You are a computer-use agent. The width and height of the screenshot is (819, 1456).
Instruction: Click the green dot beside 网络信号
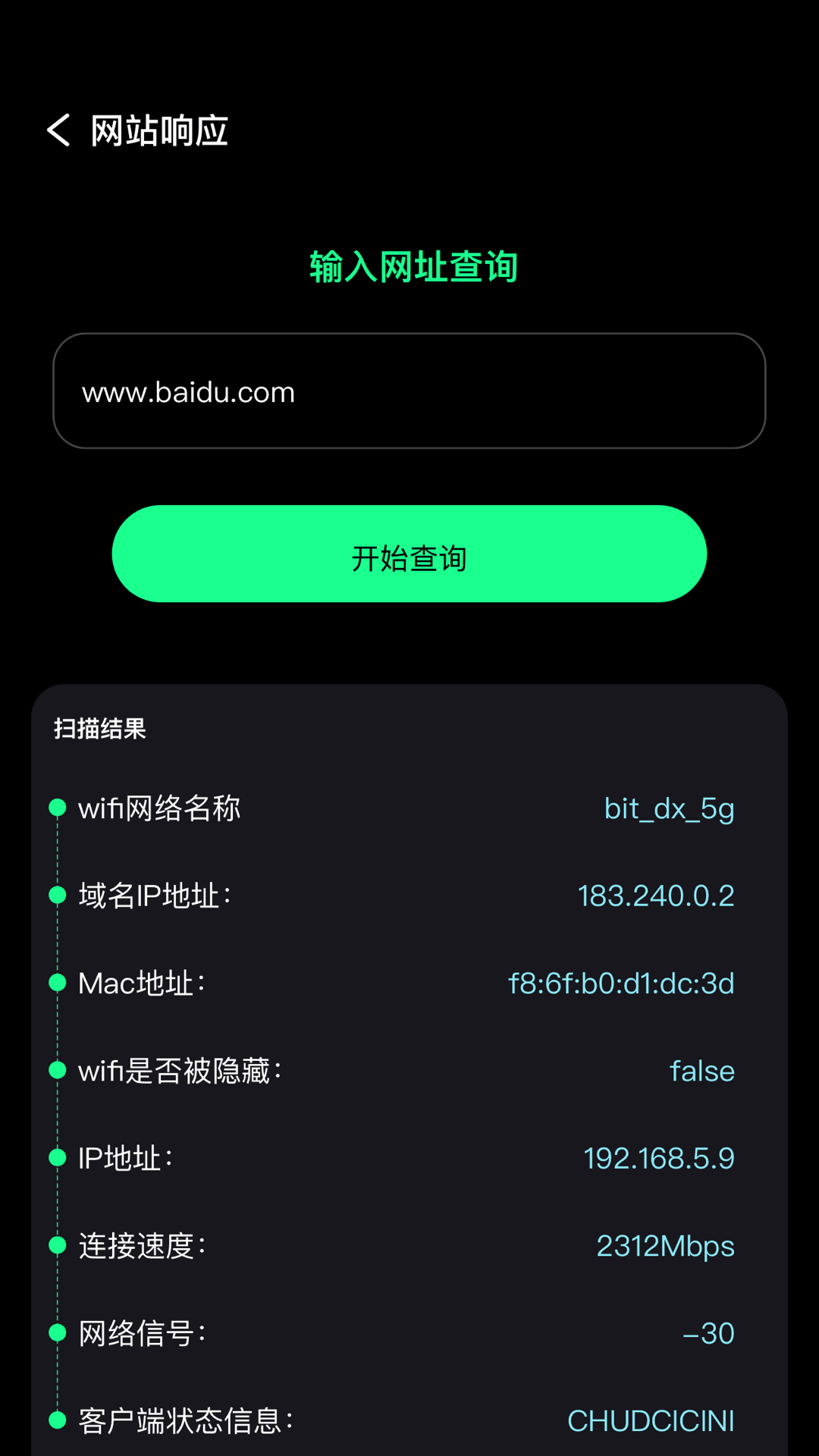pyautogui.click(x=56, y=1332)
